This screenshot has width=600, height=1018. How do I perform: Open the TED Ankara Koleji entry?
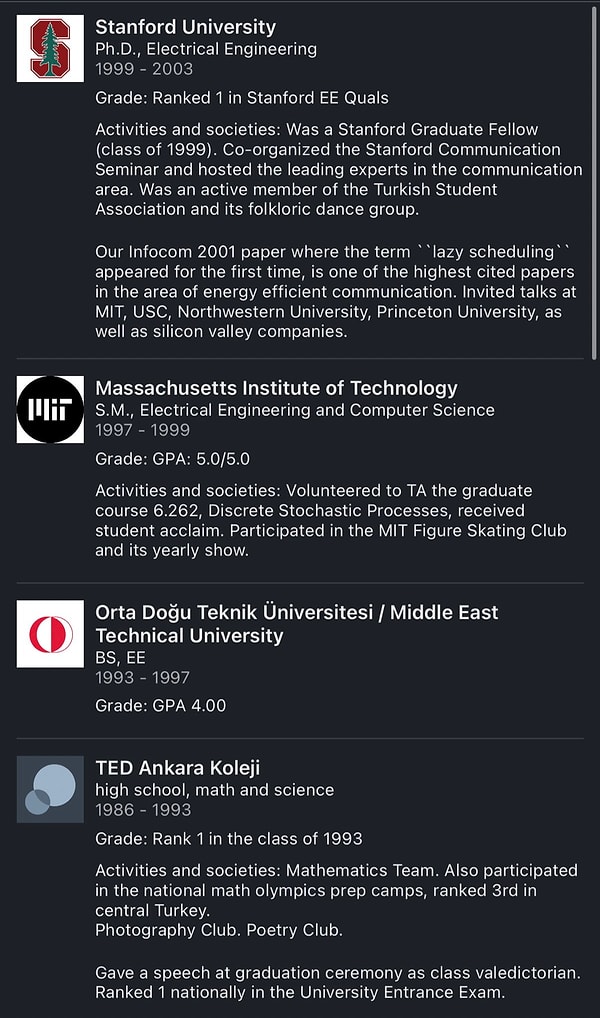pos(177,768)
